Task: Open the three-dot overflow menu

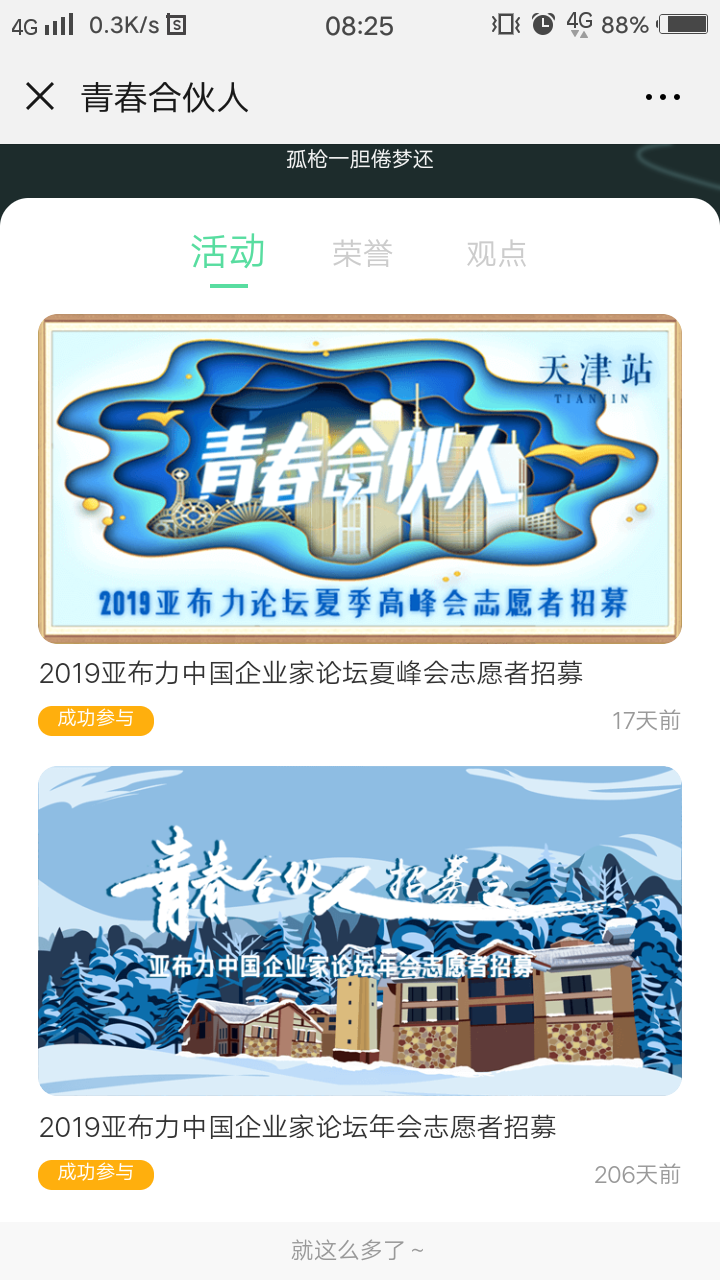Action: (x=662, y=97)
